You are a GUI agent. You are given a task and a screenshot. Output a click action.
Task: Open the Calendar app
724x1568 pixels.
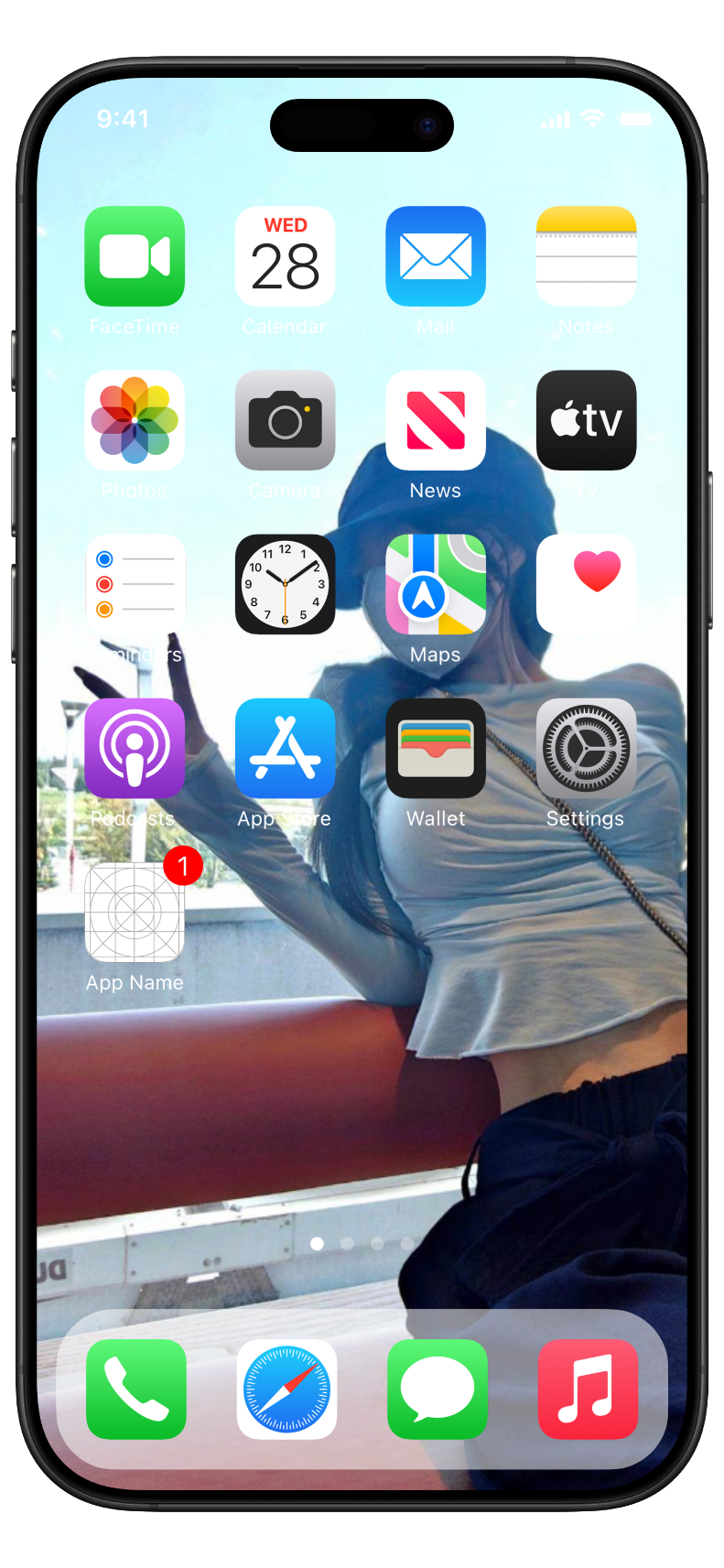(x=285, y=256)
